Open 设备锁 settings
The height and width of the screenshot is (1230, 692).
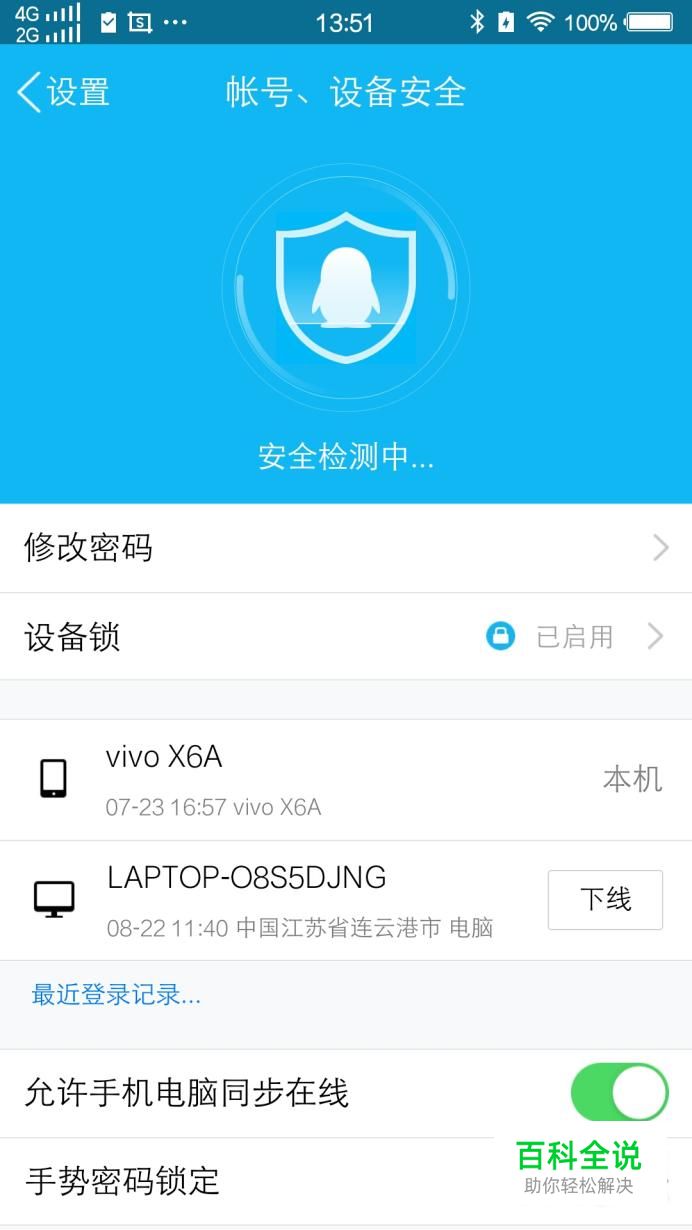click(346, 637)
